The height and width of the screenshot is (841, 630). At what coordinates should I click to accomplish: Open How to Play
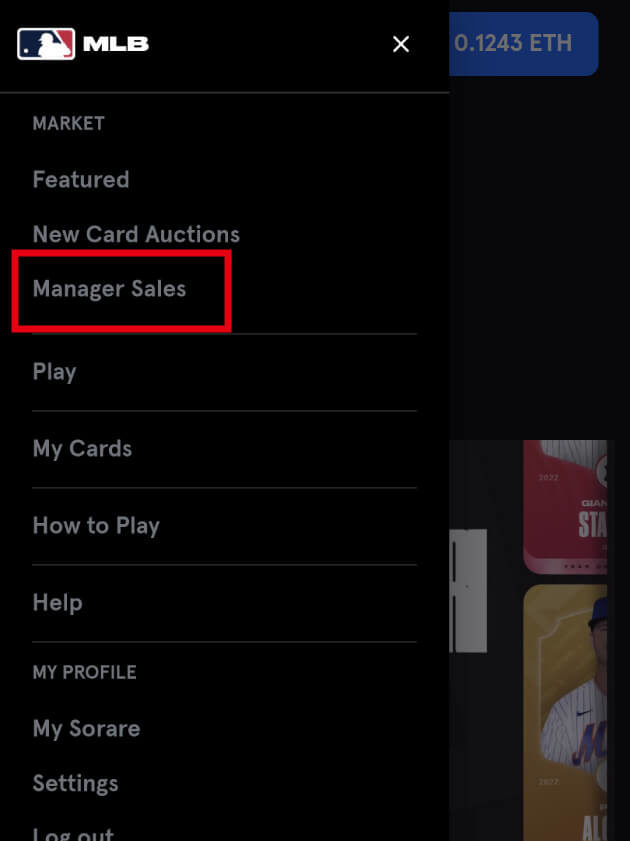tap(96, 526)
